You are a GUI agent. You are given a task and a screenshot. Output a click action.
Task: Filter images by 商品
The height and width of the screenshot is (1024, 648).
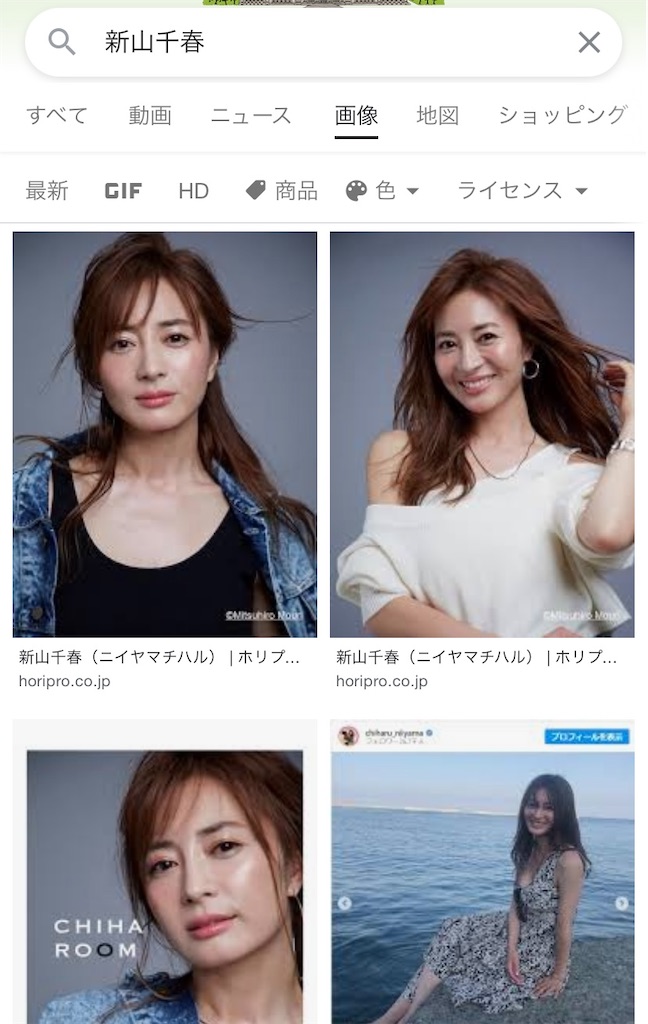(x=282, y=190)
